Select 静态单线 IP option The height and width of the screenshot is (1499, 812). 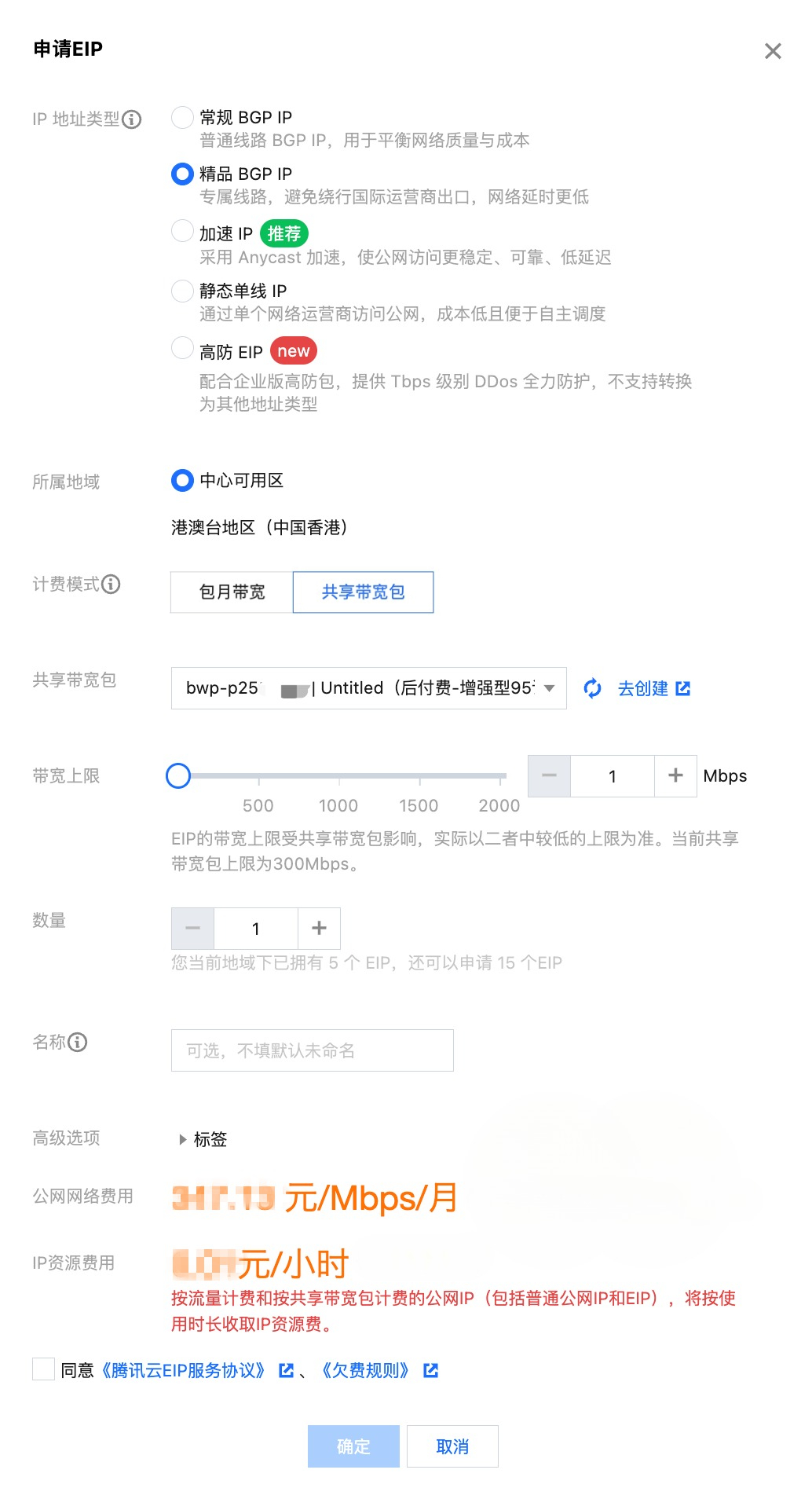[183, 291]
